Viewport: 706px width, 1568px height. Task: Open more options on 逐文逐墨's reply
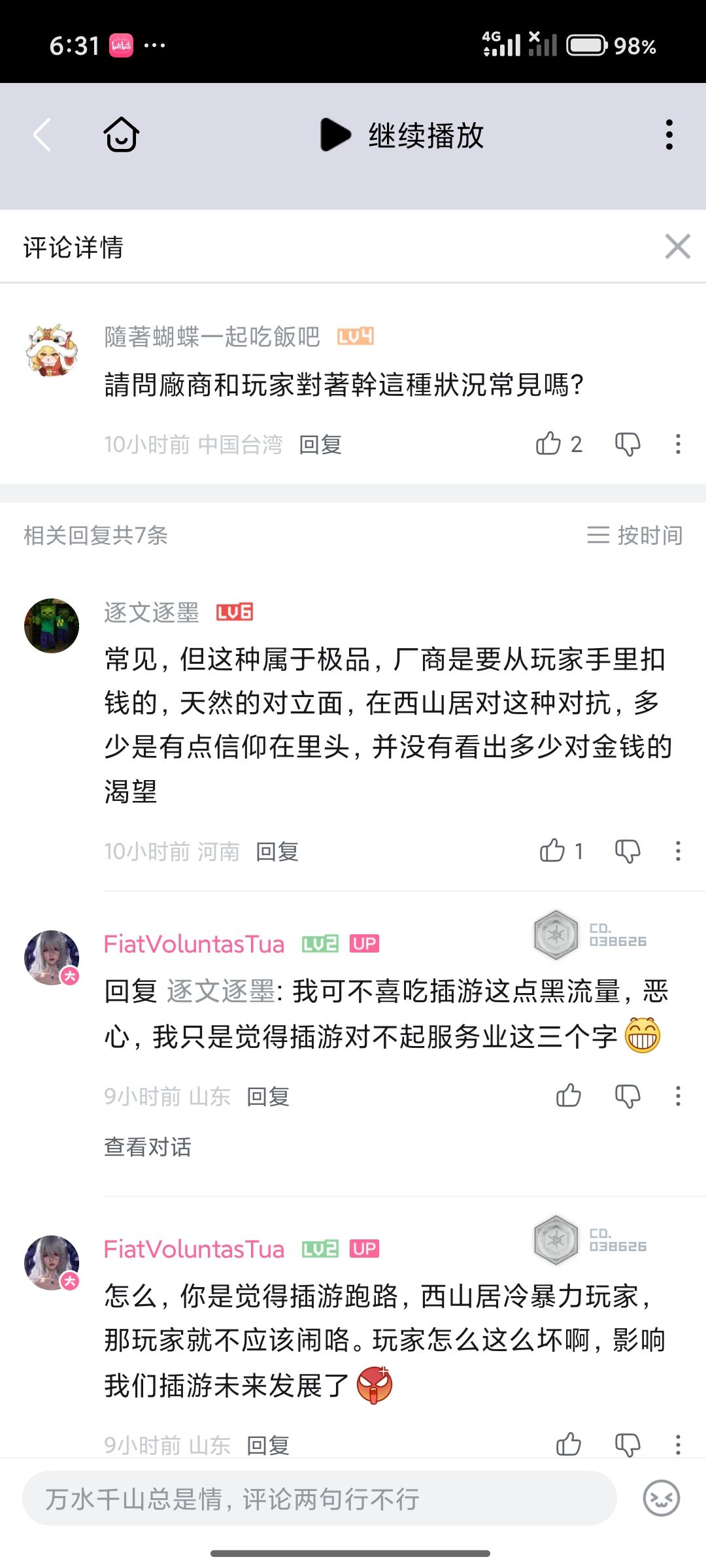pos(678,851)
